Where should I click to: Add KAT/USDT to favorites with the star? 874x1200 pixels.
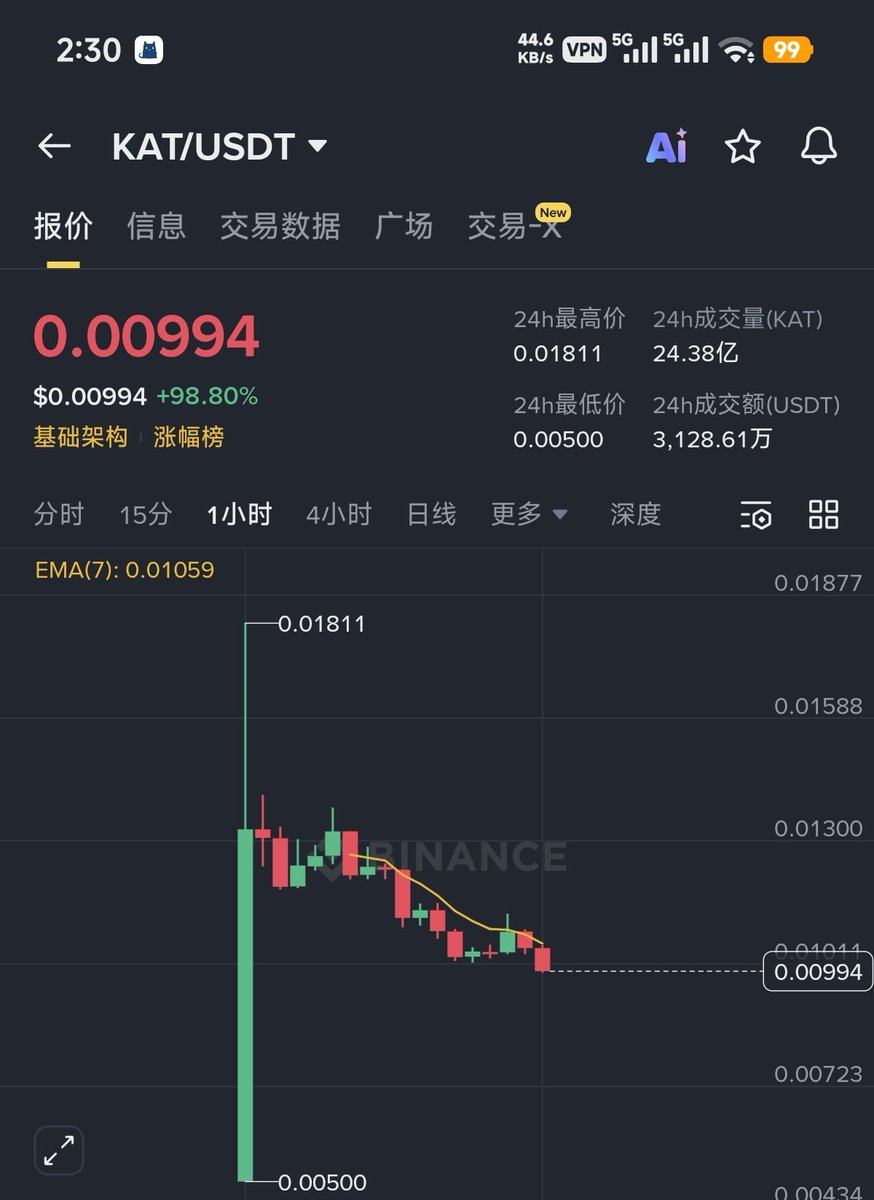click(742, 147)
